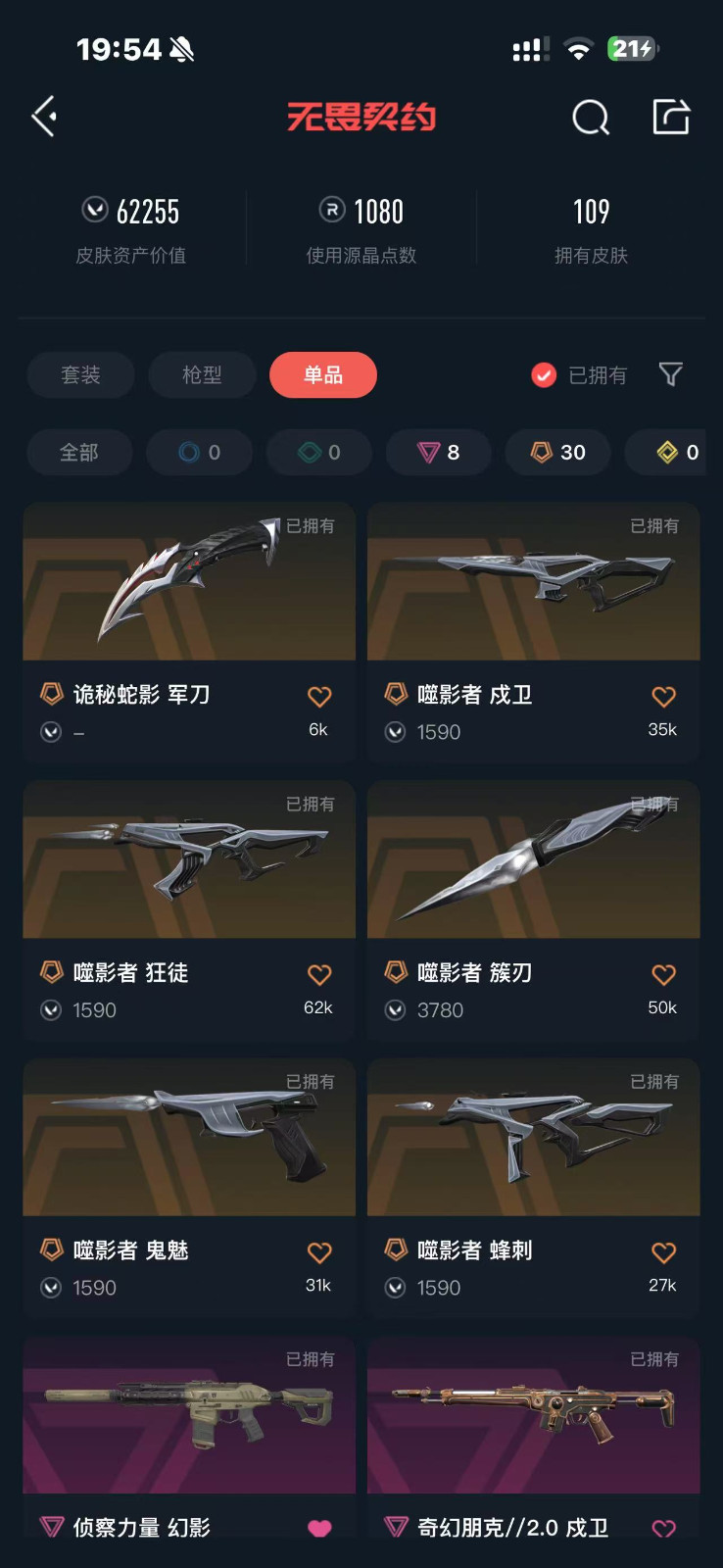Unlike the 侦察力量 幻影 skin

[x=319, y=1528]
